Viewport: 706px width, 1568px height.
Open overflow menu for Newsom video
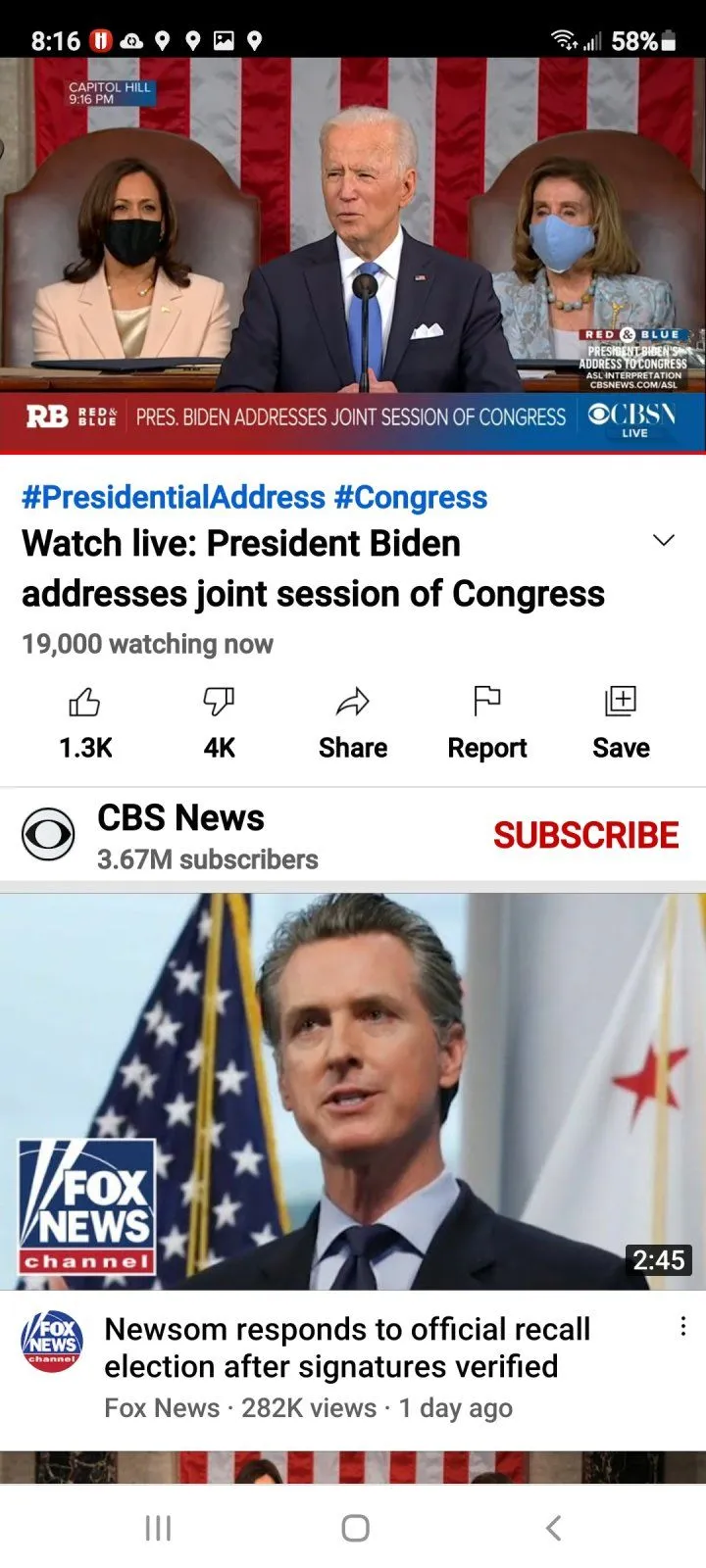tap(682, 1327)
